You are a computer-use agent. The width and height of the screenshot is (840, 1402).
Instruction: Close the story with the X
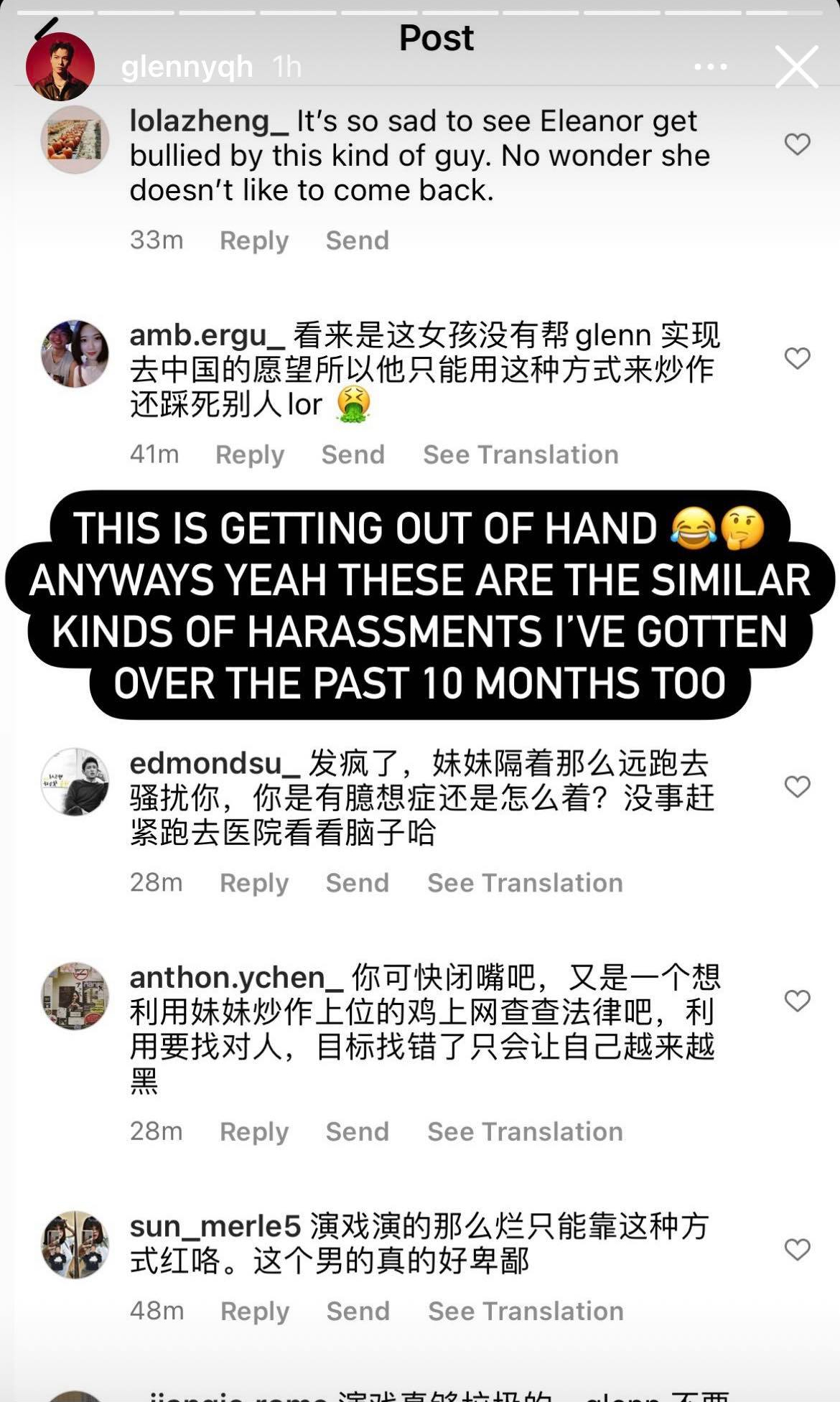click(796, 67)
